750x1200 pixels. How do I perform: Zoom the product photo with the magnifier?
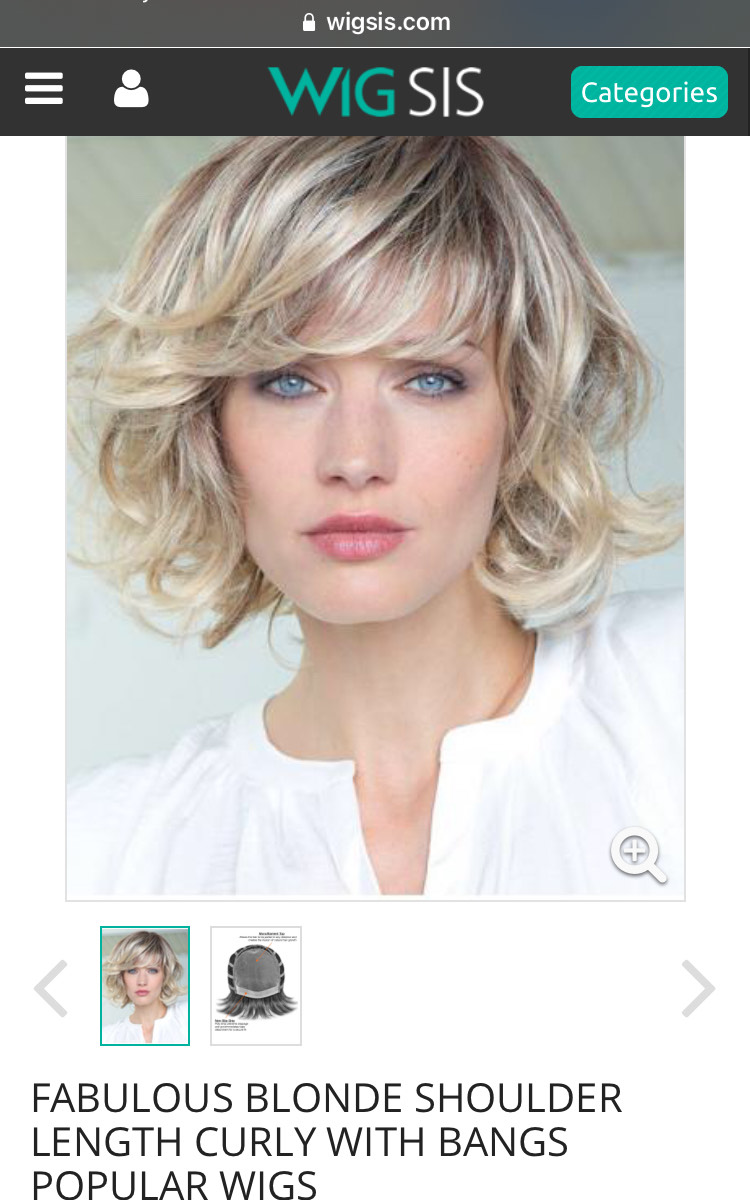[638, 855]
